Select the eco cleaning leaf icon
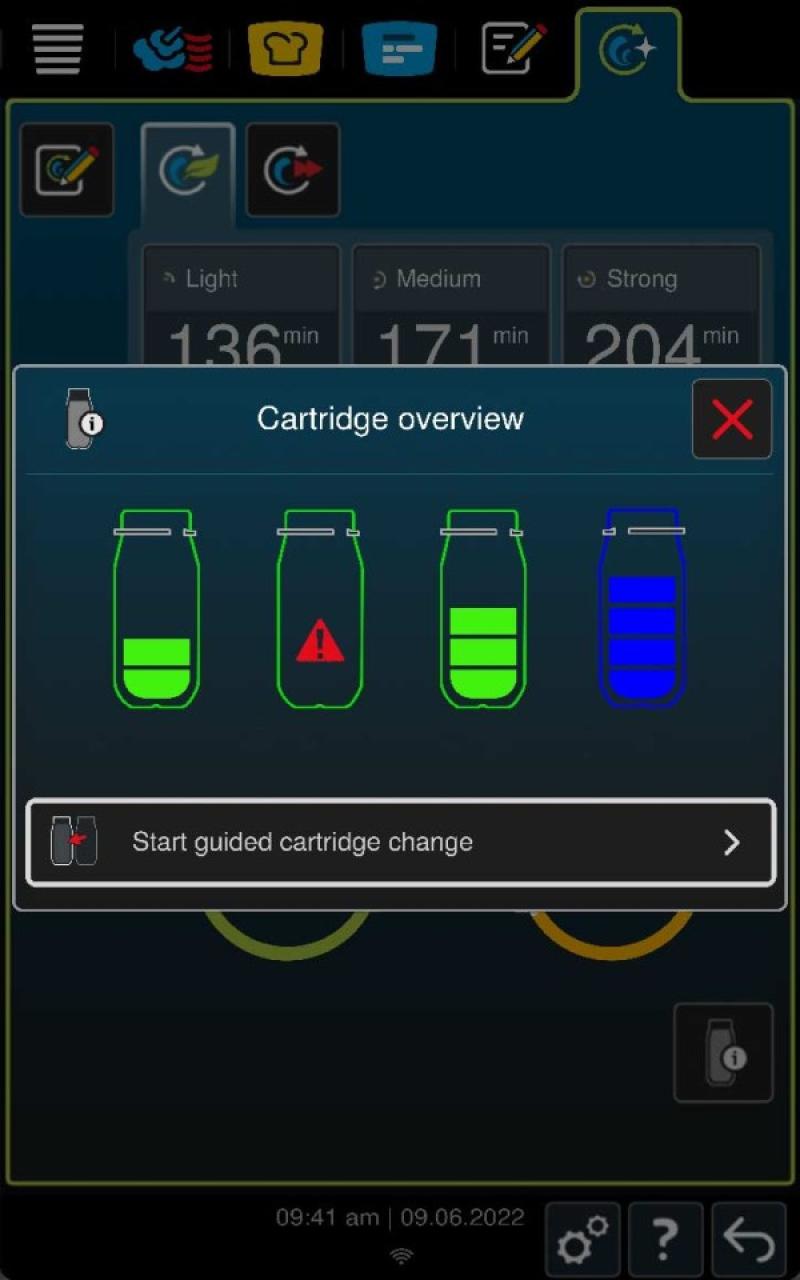Screen dimensions: 800x1280 (x=187, y=168)
